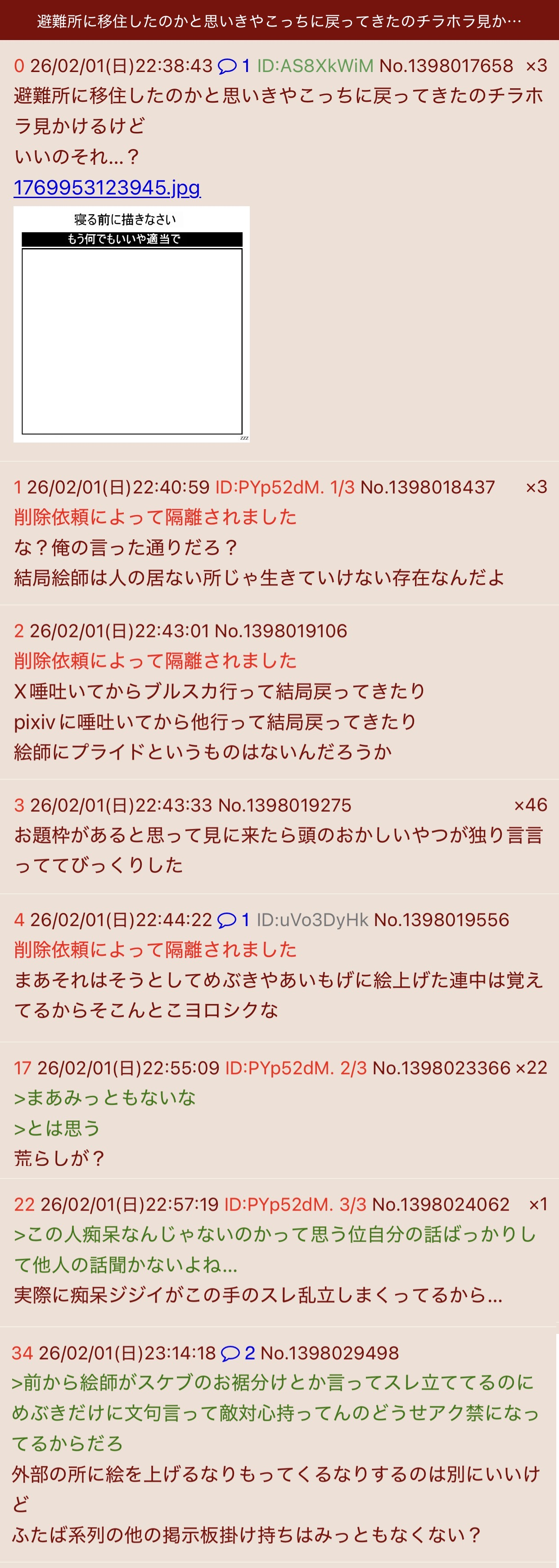The image size is (559, 1568).
Task: Select post number No.1398019106
Action: pos(280,631)
